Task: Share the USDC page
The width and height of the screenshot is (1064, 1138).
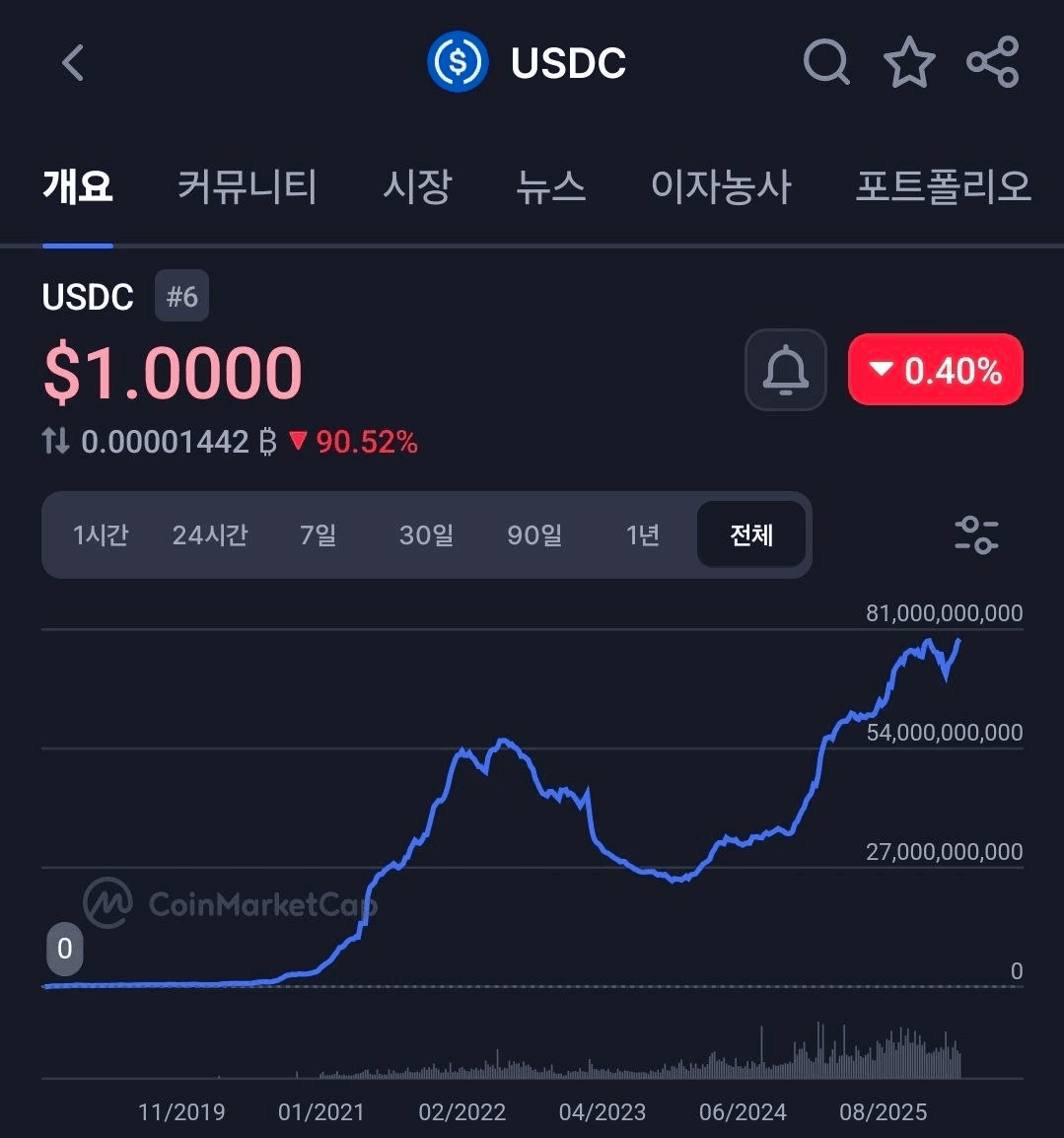Action: (993, 61)
